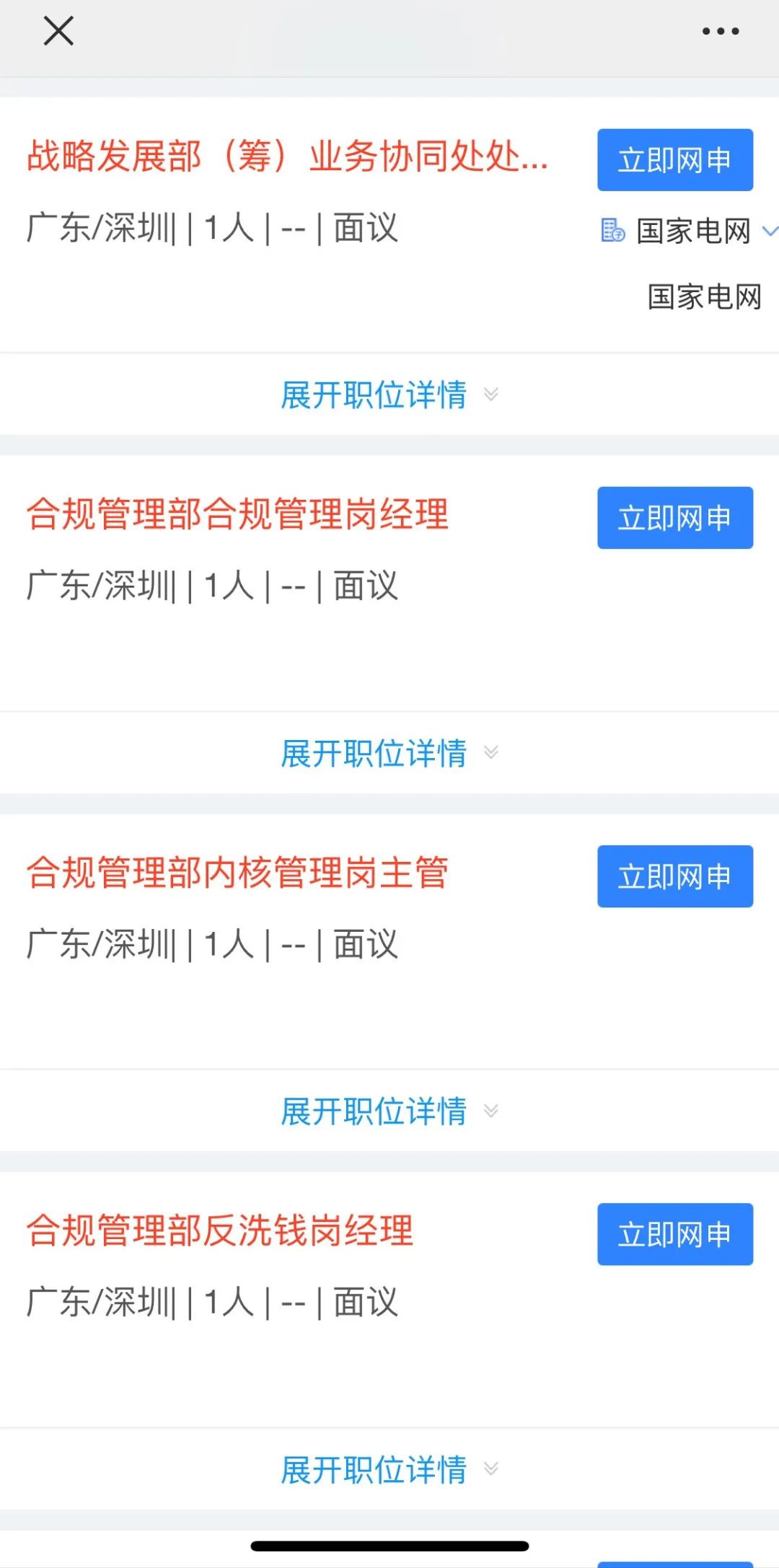
Task: Tap 立即网申 for 合规管理部内核管理岗主管
Action: coord(675,877)
